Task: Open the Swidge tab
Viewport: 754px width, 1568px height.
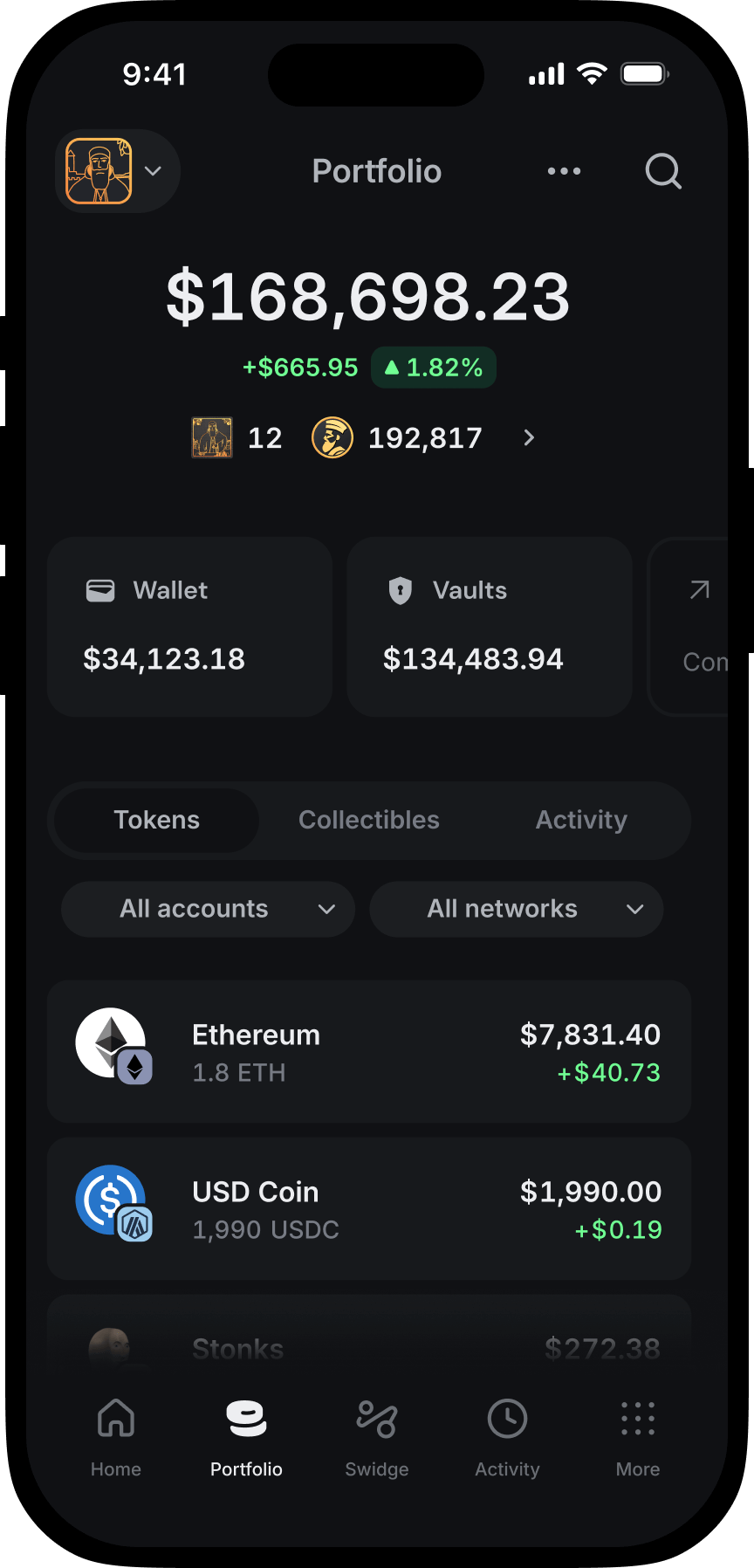Action: (377, 1438)
